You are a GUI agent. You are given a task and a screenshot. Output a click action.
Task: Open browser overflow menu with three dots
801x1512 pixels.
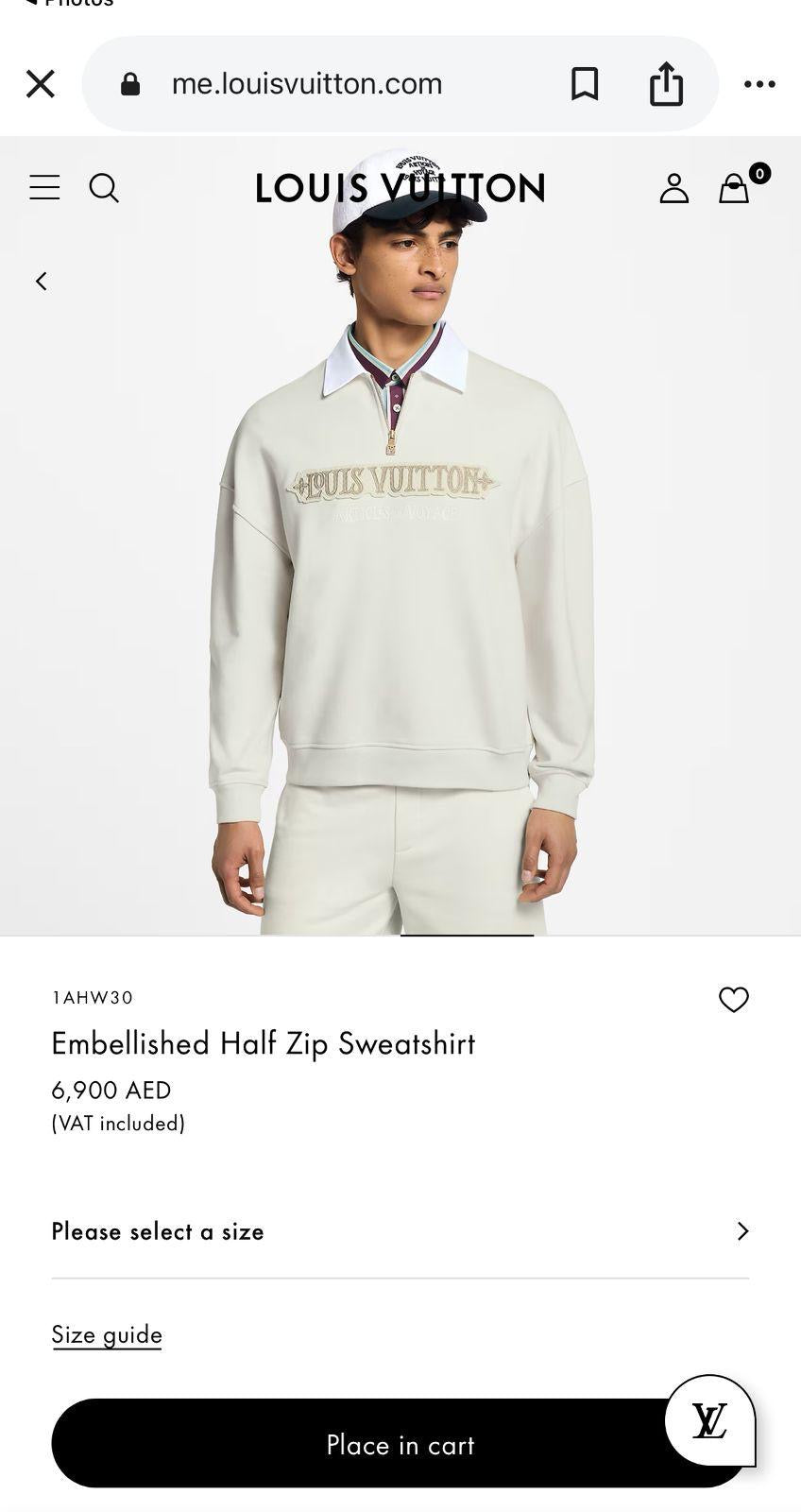(x=759, y=83)
